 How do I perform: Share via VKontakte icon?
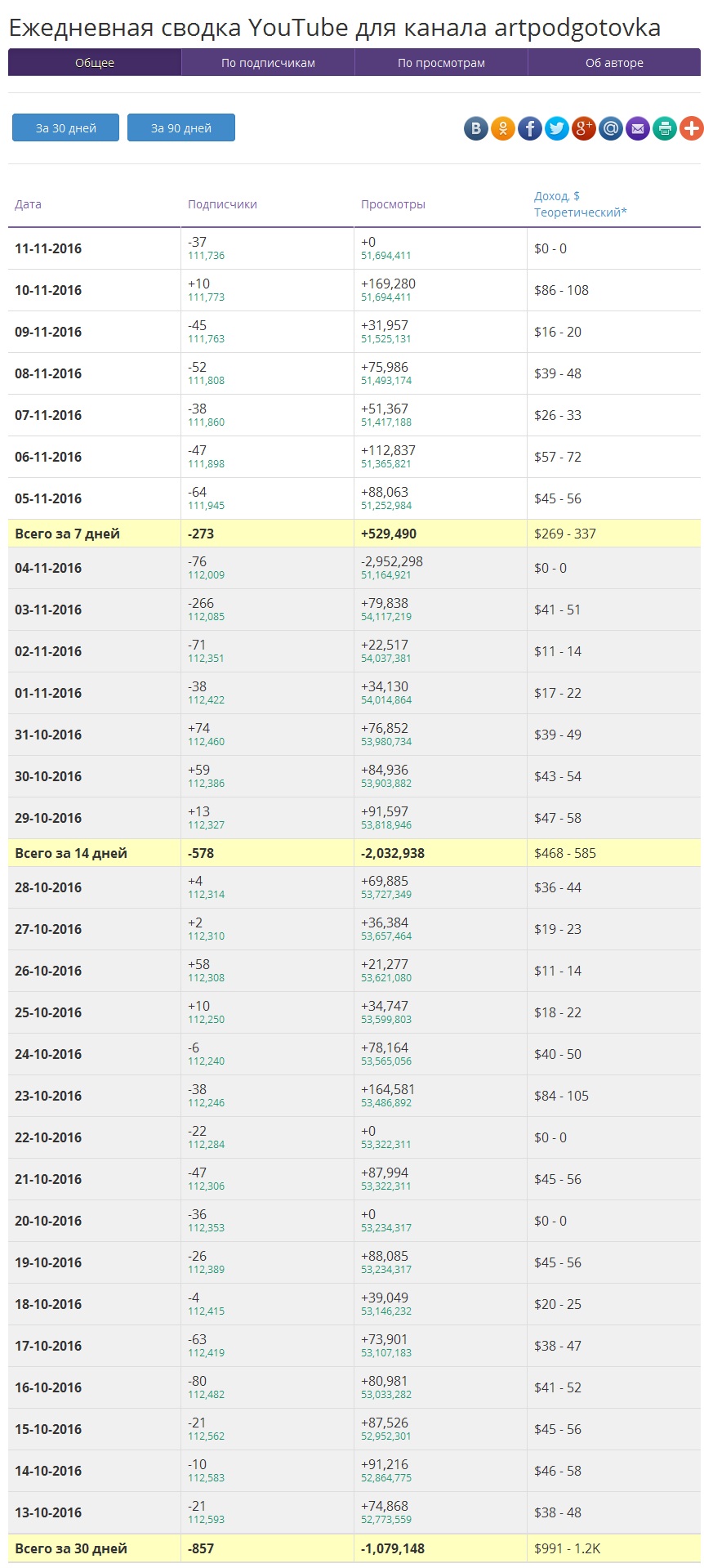[x=476, y=128]
